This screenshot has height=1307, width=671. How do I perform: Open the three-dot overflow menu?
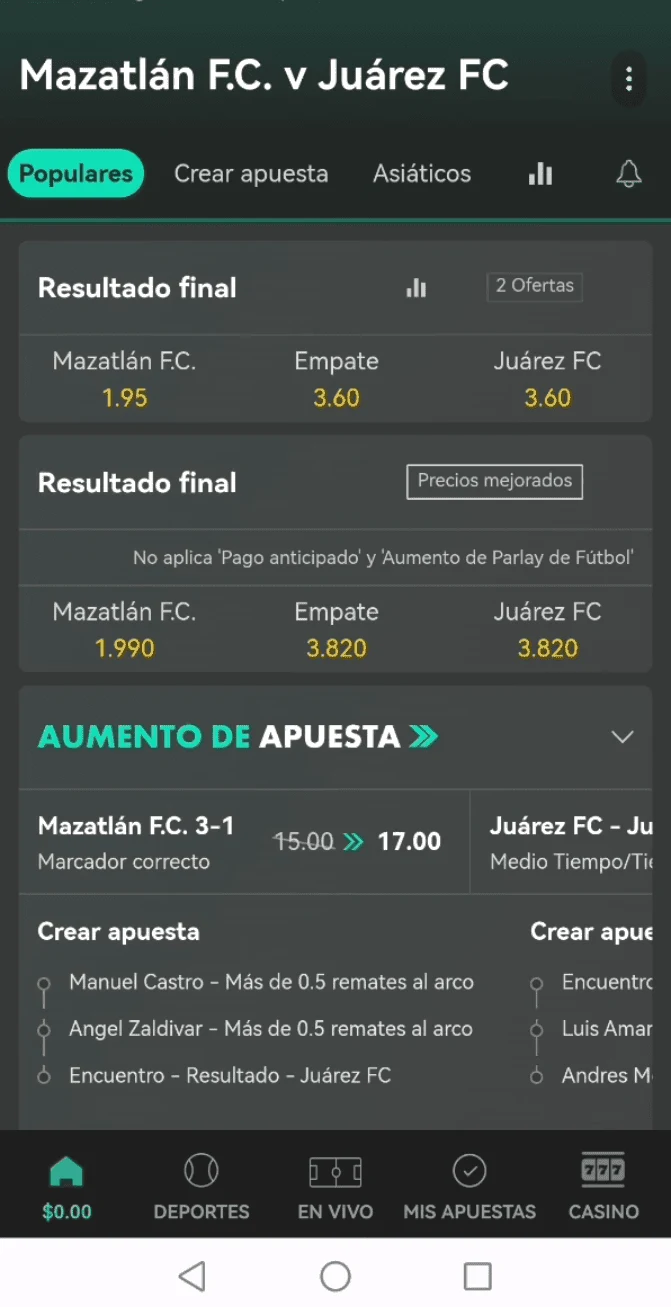(x=628, y=78)
